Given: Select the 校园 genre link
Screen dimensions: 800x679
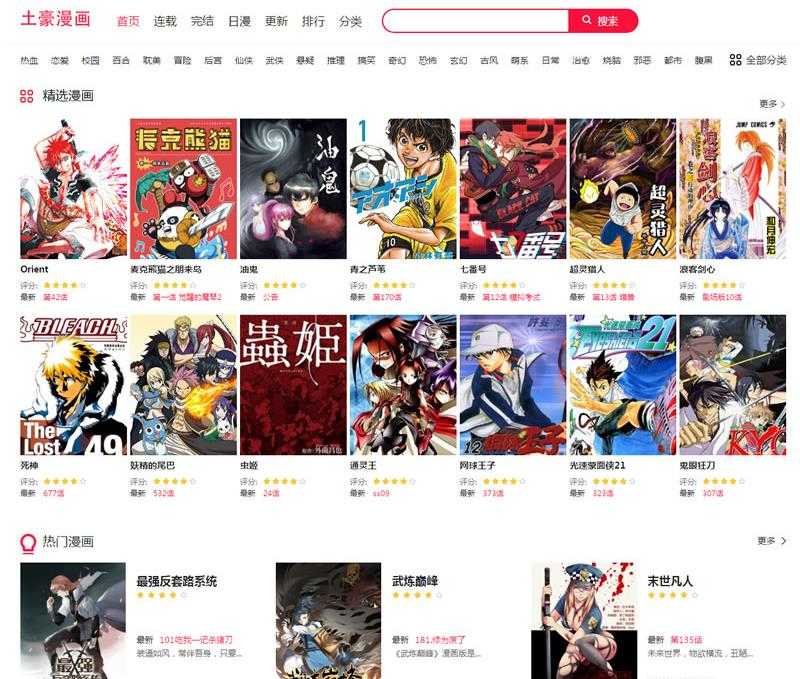Looking at the screenshot, I should (90, 61).
